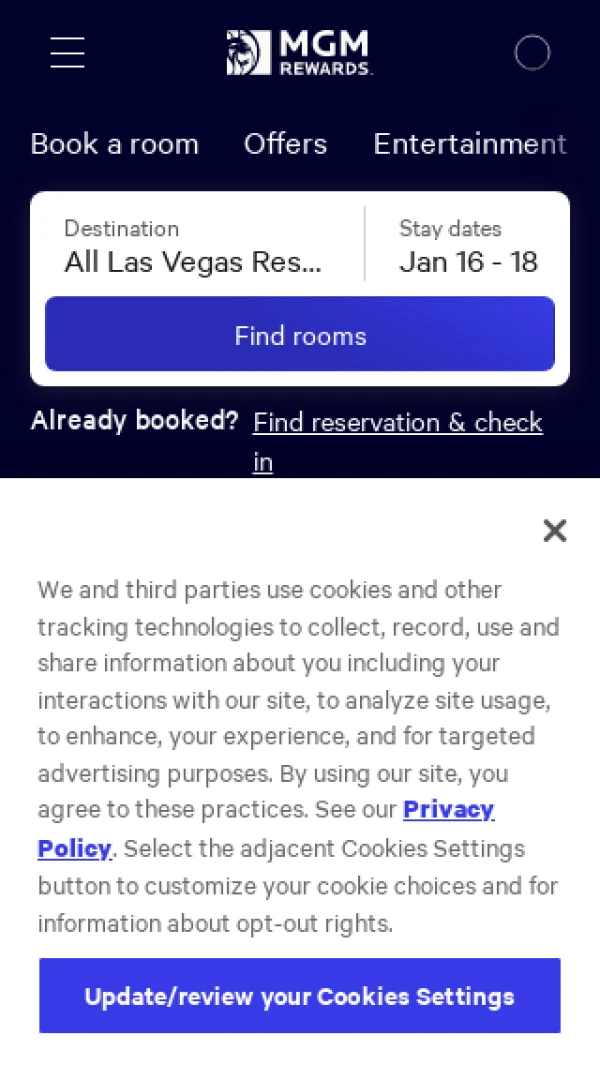Open the Privacy Policy link

tap(448, 810)
